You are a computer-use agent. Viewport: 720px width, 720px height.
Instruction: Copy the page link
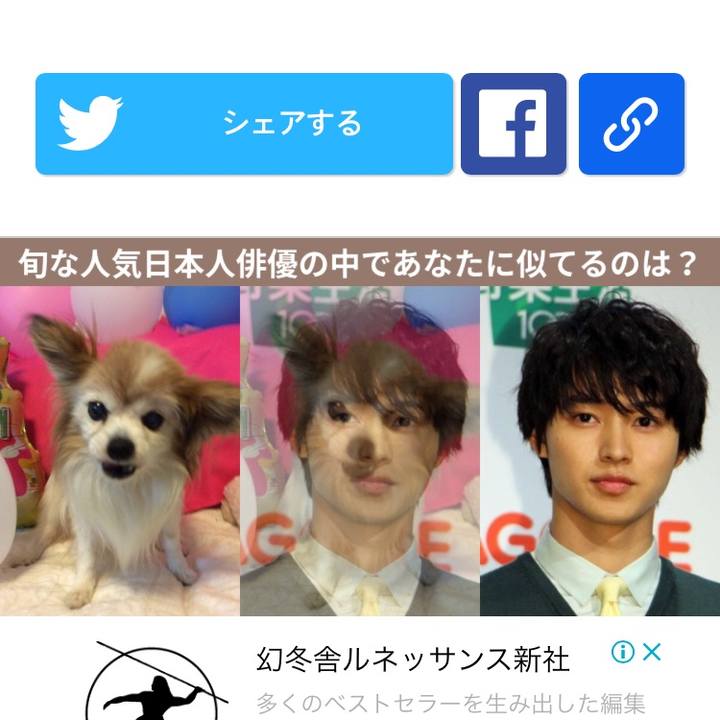pyautogui.click(x=631, y=124)
